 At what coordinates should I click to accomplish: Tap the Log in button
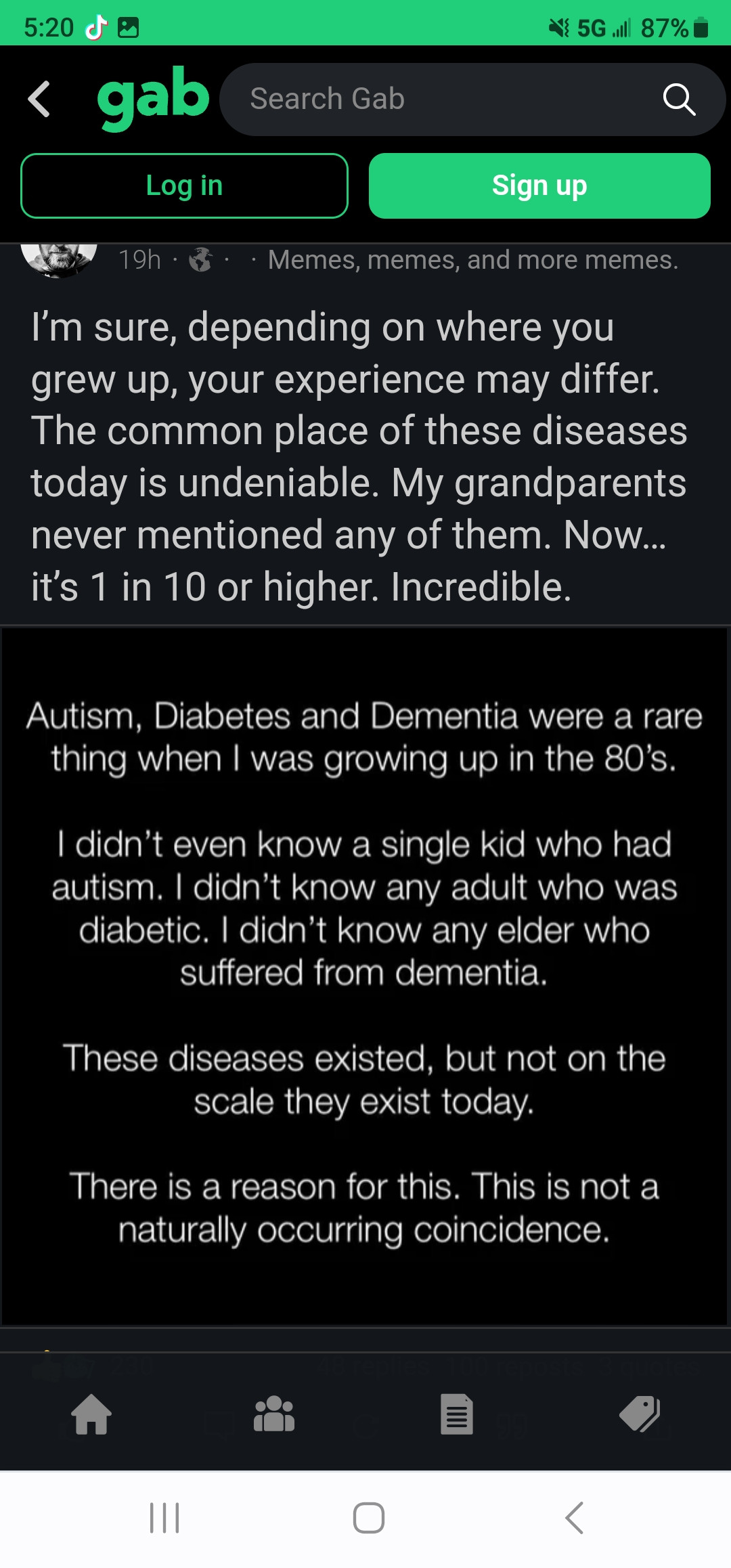click(184, 186)
